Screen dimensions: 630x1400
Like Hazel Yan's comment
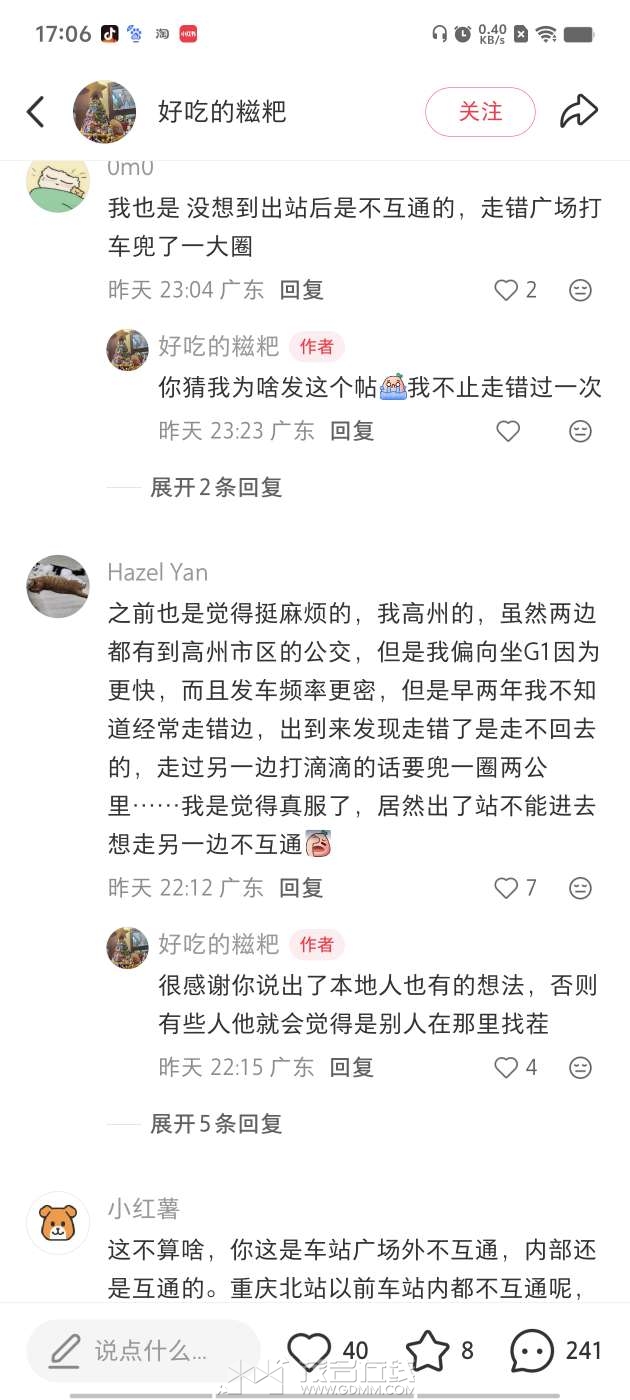(507, 887)
